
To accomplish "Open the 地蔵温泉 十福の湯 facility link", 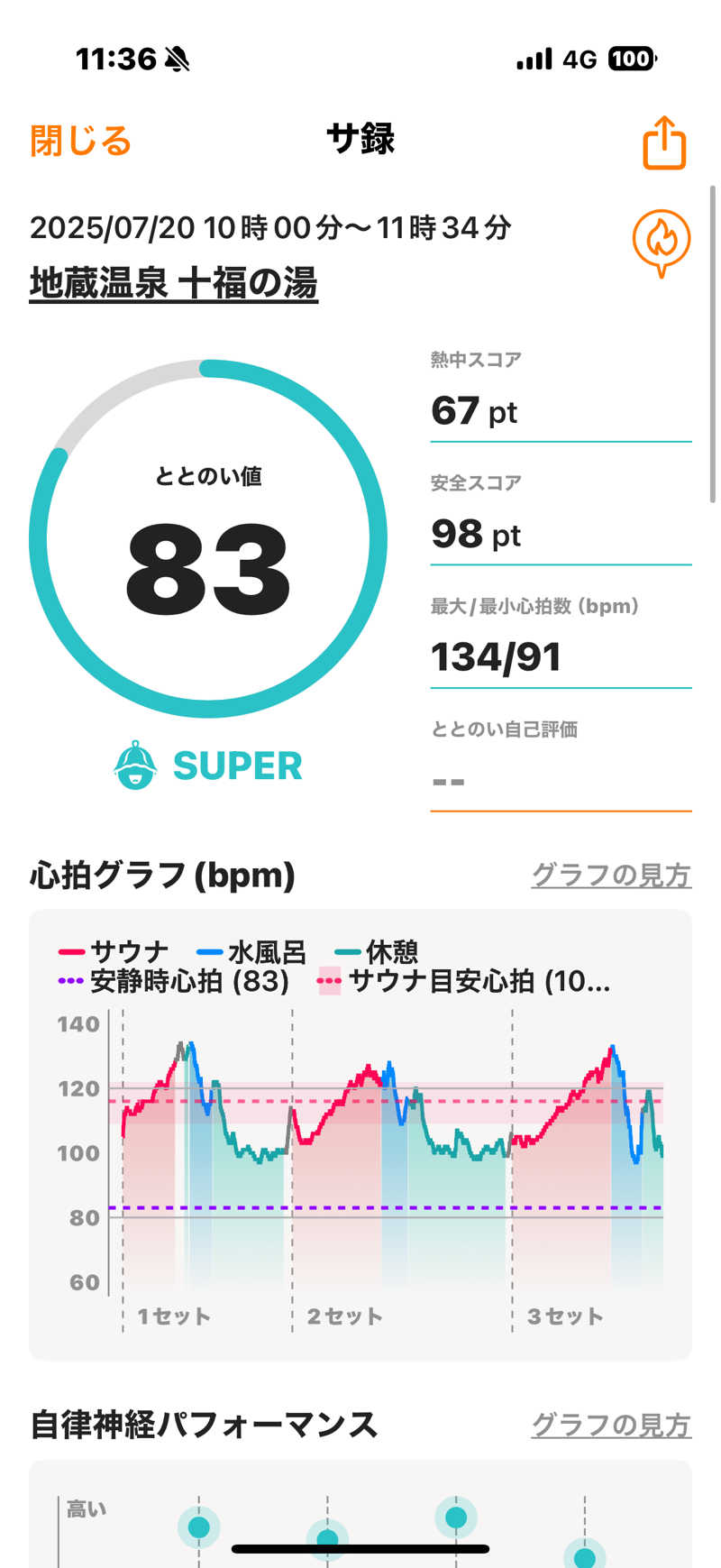I will [x=173, y=284].
